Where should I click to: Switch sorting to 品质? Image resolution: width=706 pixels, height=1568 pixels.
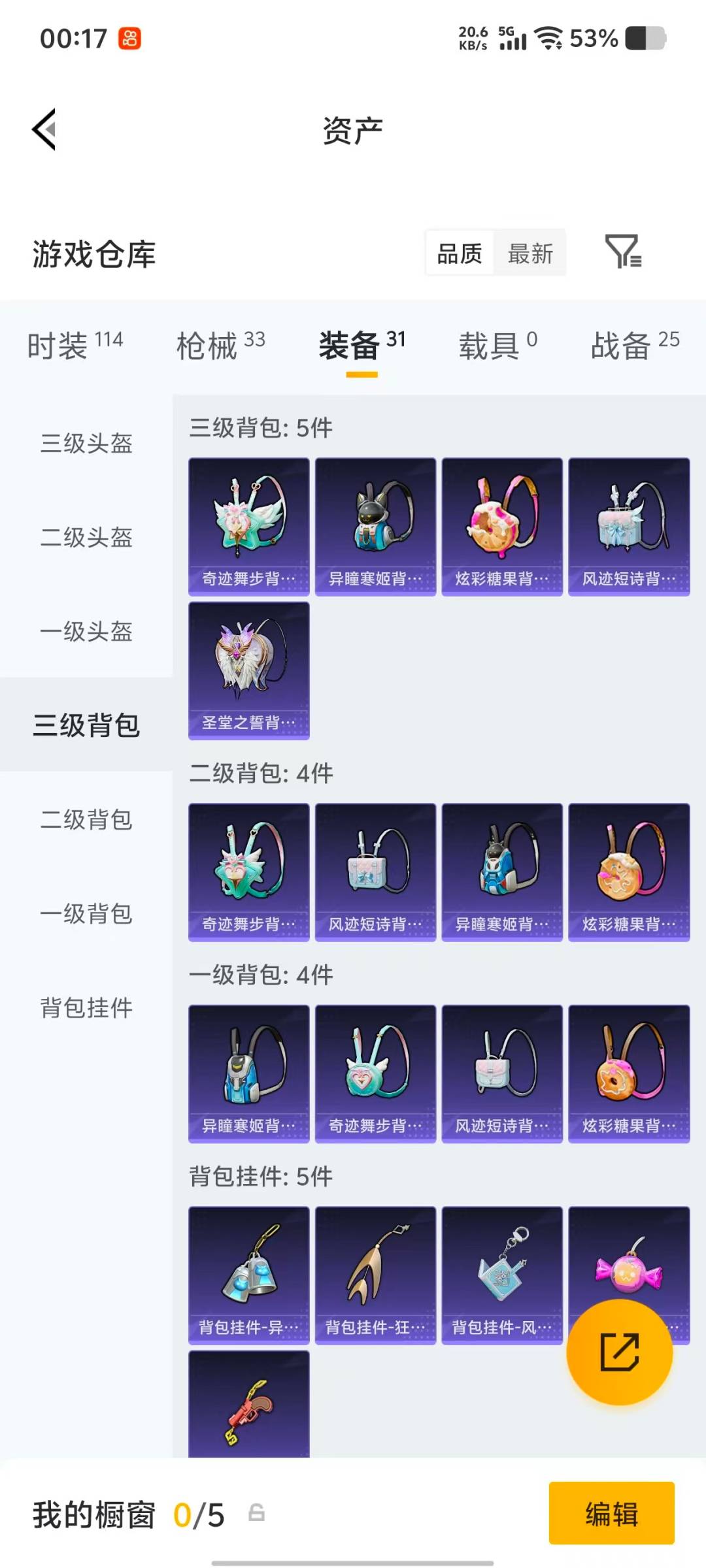pos(460,253)
